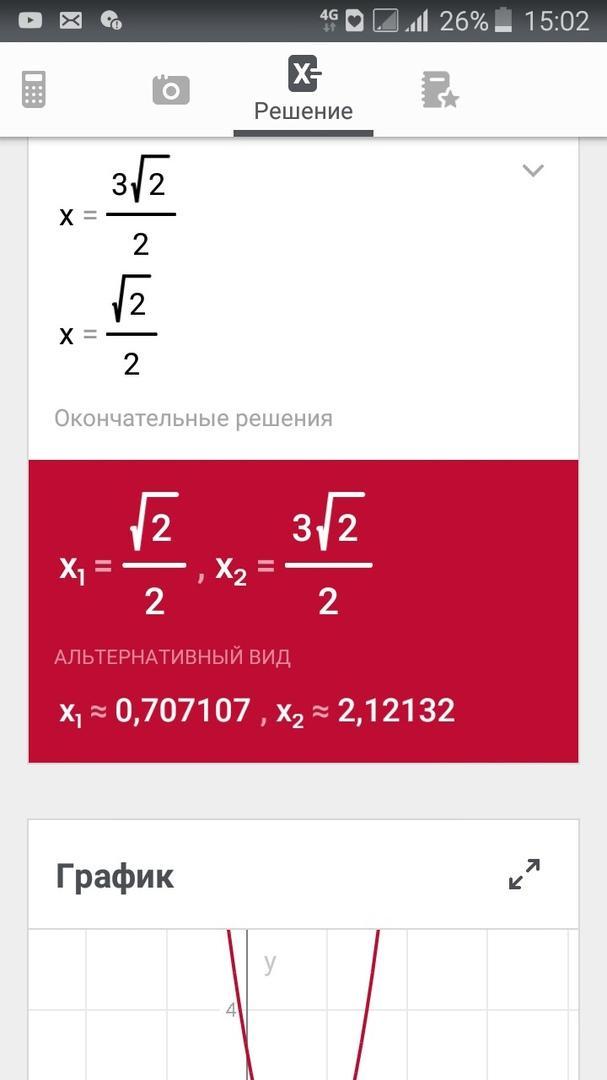Switch to the calculator tab

click(33, 90)
